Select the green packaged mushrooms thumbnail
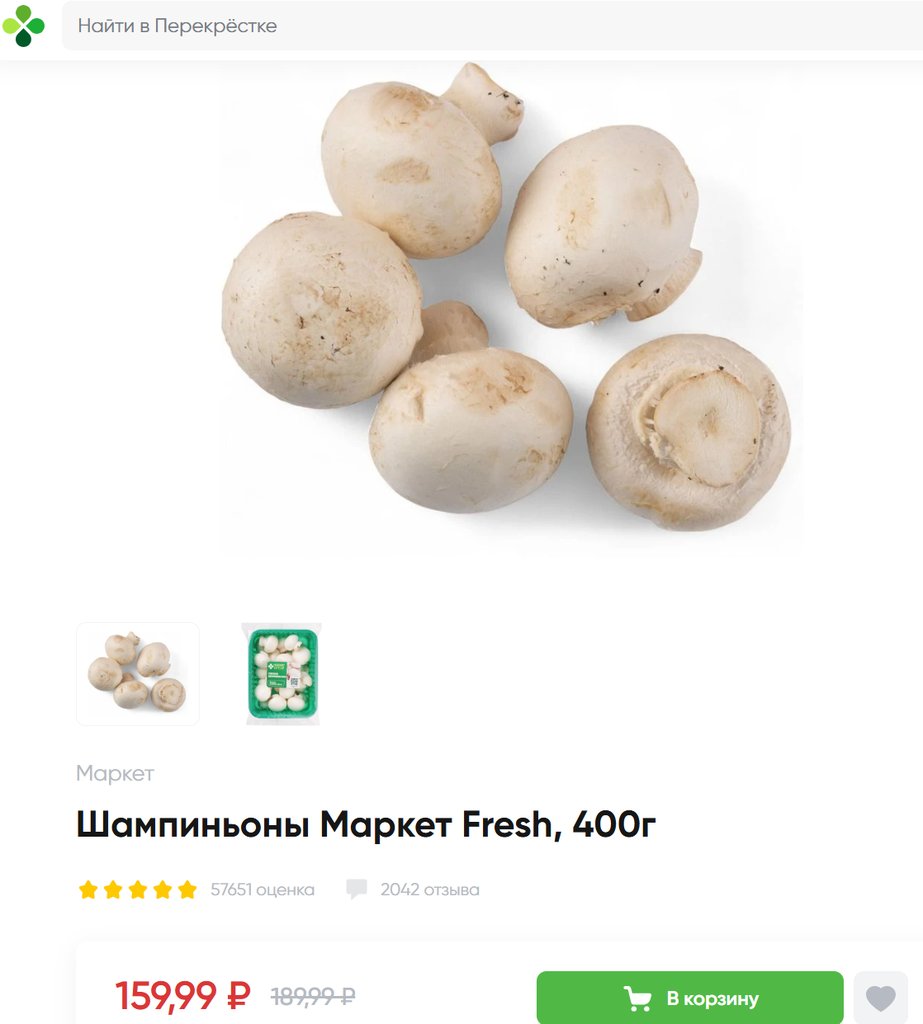 [x=281, y=673]
